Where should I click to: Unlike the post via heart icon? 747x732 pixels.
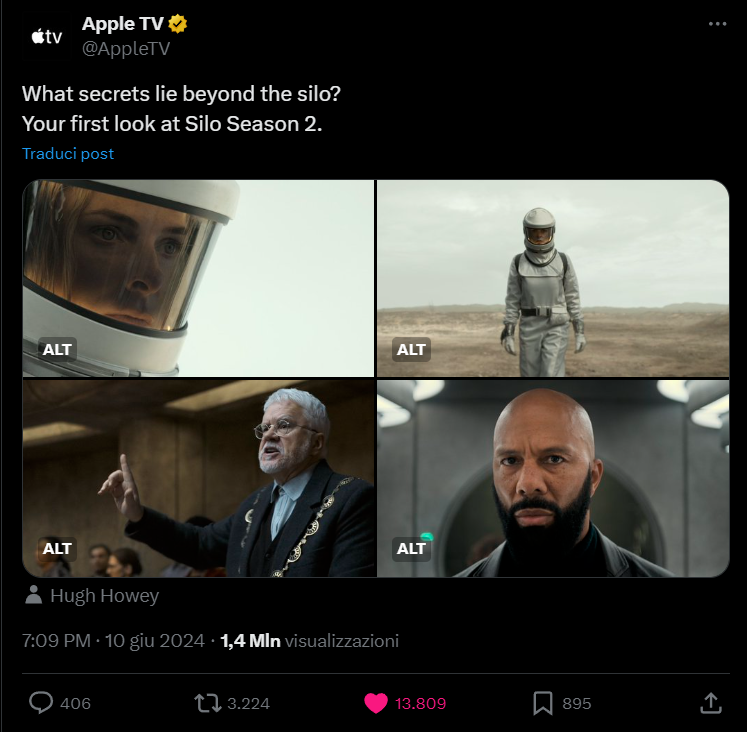(376, 703)
